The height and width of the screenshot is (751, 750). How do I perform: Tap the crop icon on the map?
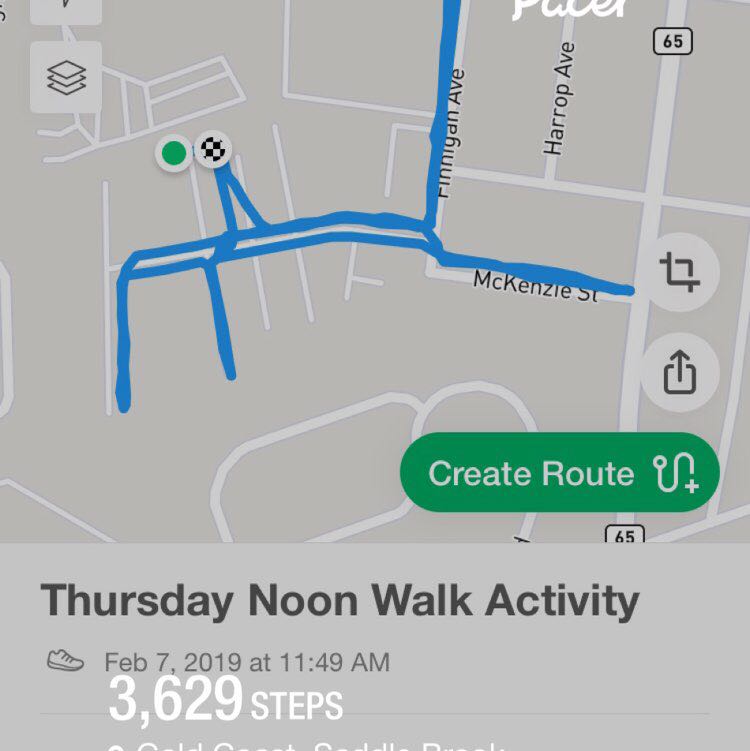[x=679, y=272]
